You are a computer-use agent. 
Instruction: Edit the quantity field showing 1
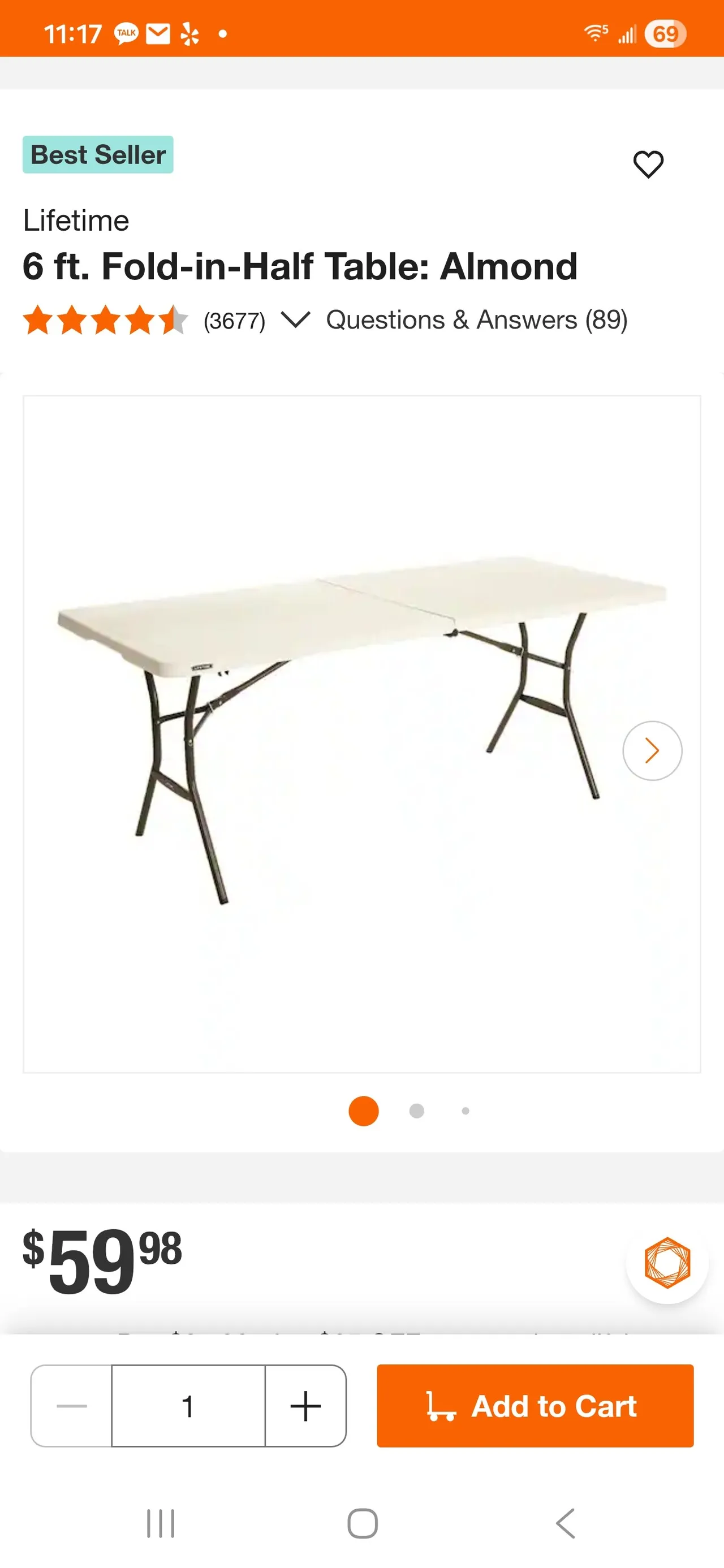click(x=188, y=1406)
